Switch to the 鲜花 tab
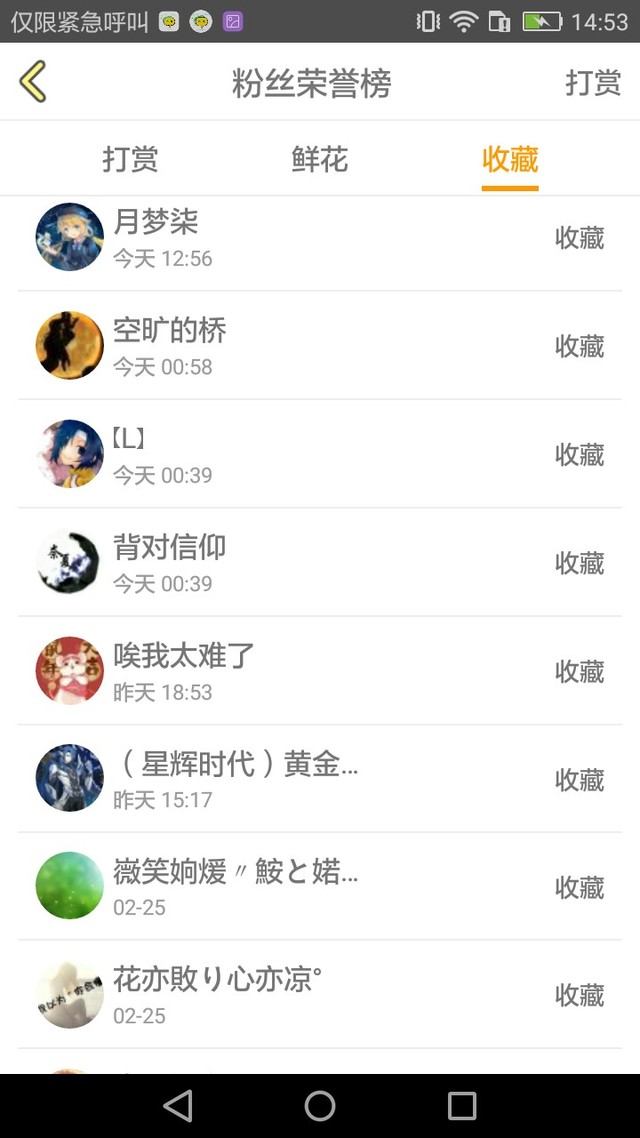 (320, 160)
